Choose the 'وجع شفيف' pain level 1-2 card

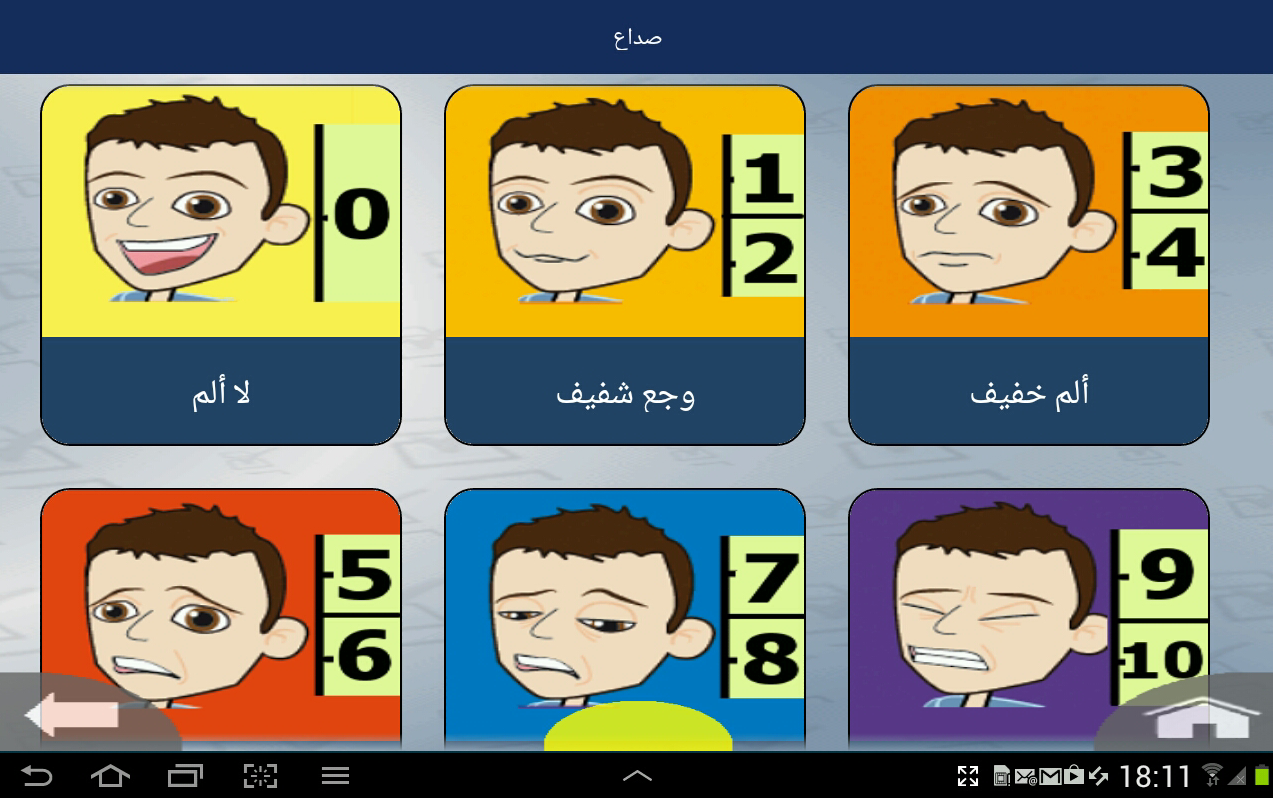click(x=624, y=265)
